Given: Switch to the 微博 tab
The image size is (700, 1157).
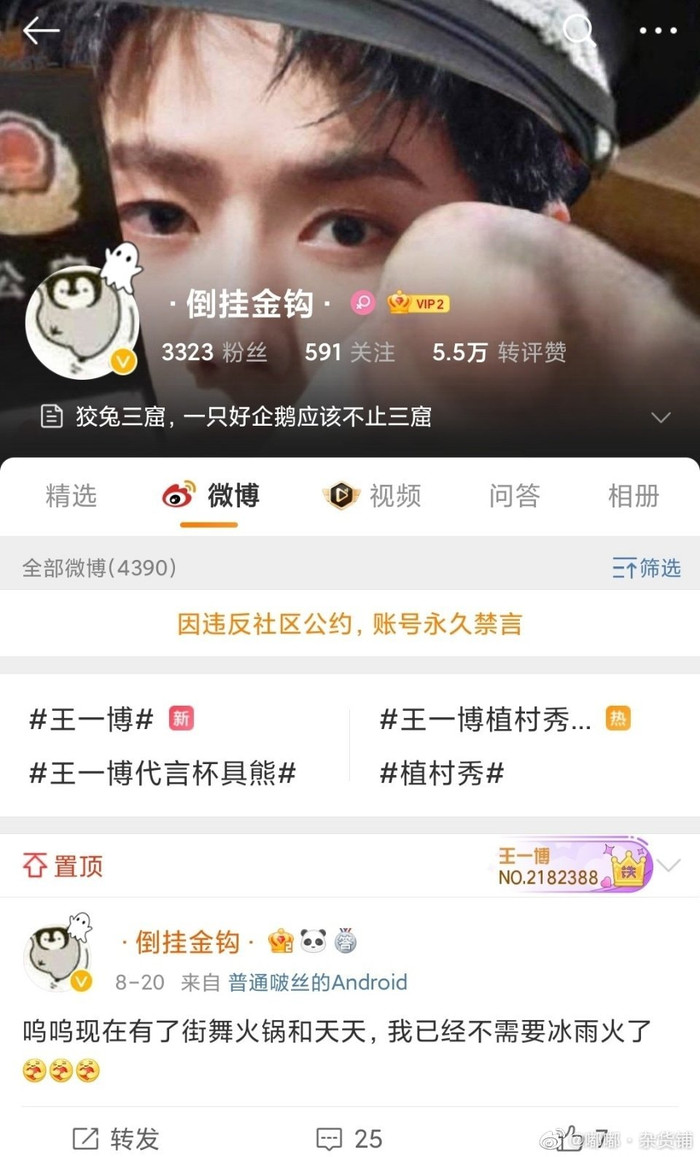Looking at the screenshot, I should (x=211, y=495).
